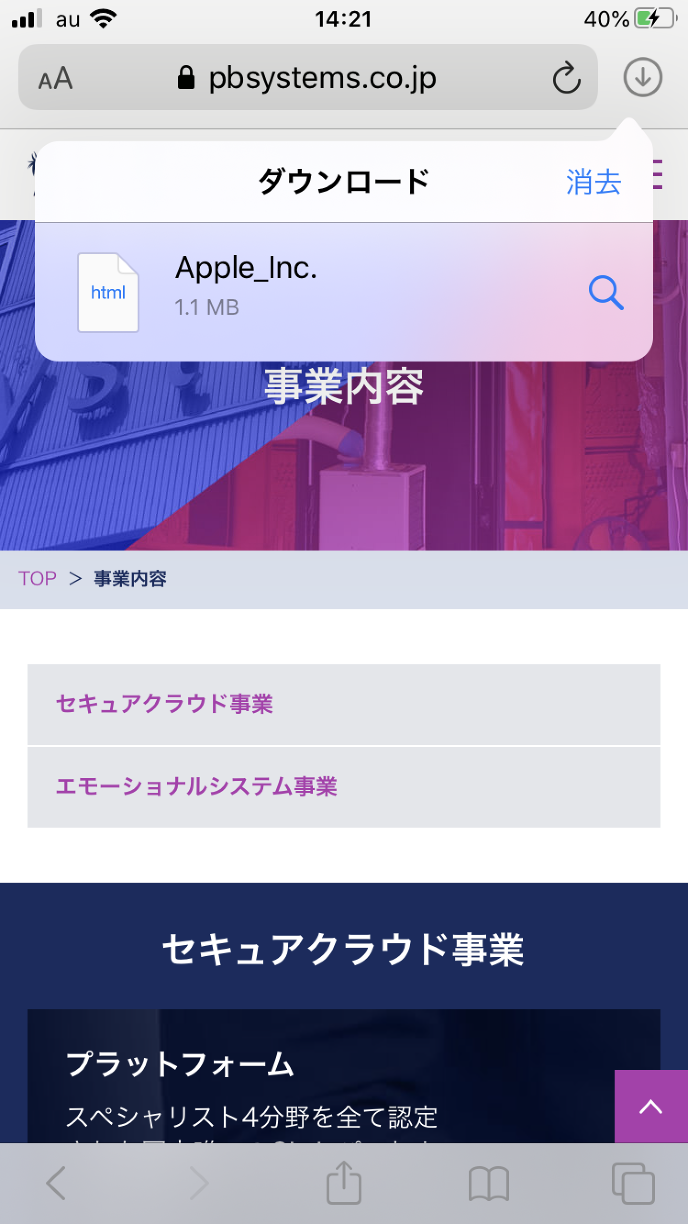Go back to the previous page
Image resolution: width=688 pixels, height=1224 pixels.
56,1184
